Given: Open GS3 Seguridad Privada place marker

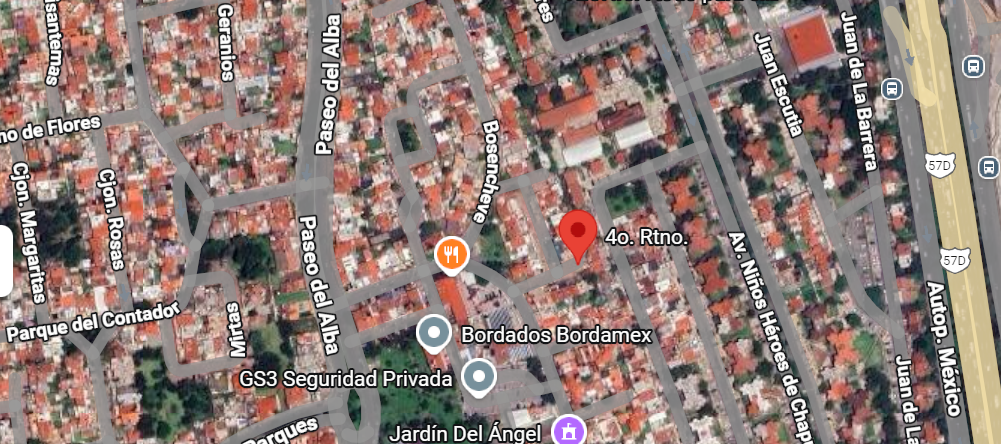Looking at the screenshot, I should (480, 378).
